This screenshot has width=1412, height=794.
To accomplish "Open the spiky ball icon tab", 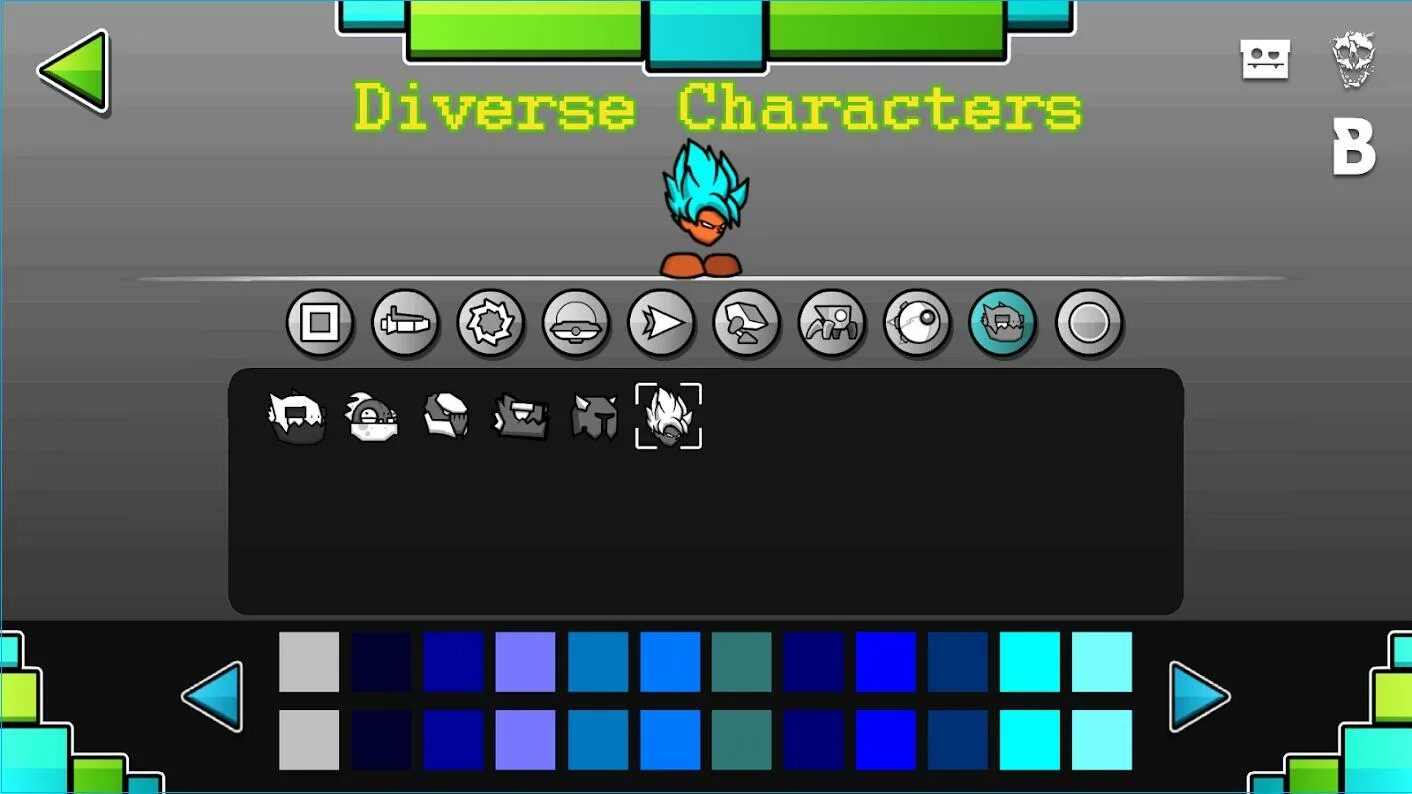I will click(490, 323).
